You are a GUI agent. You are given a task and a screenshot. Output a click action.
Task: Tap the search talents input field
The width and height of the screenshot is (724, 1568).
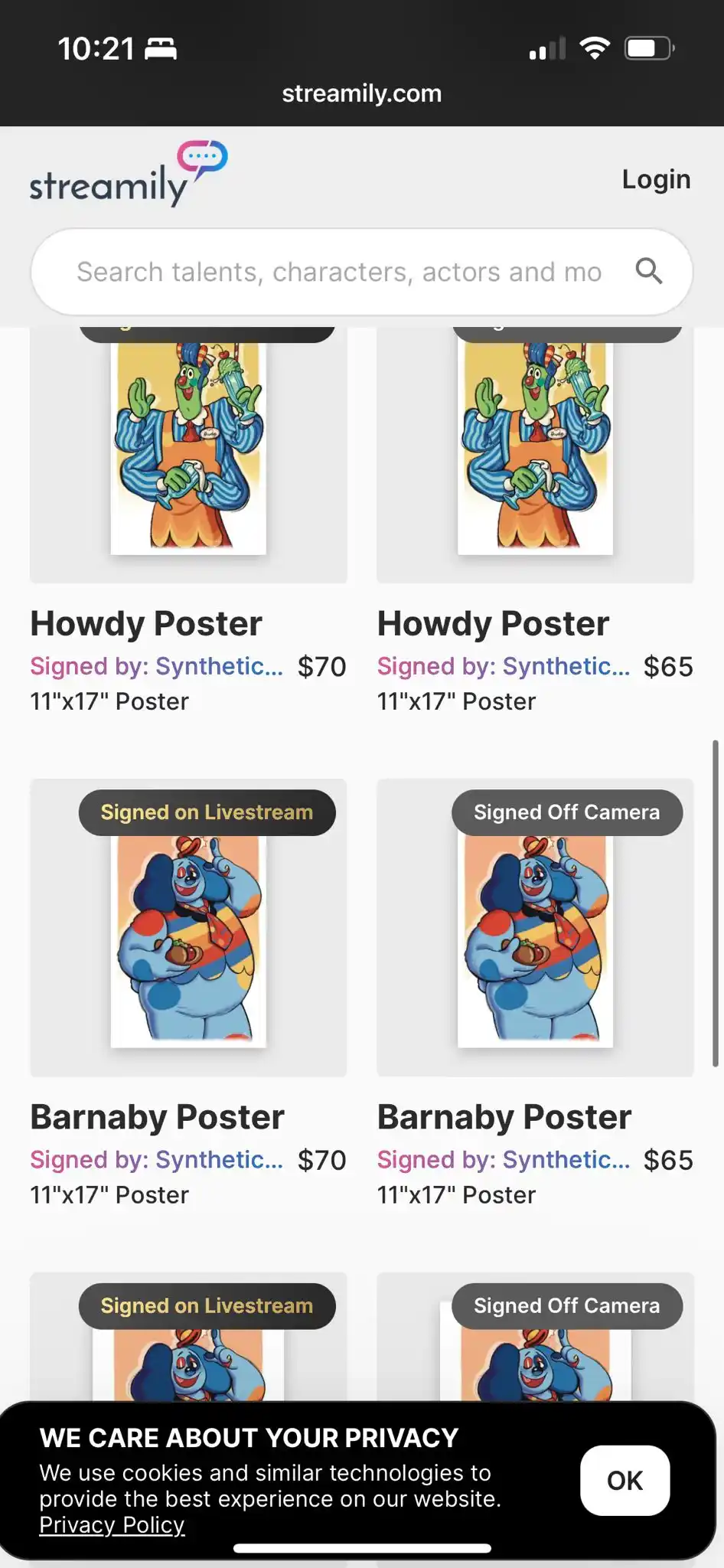click(x=338, y=272)
